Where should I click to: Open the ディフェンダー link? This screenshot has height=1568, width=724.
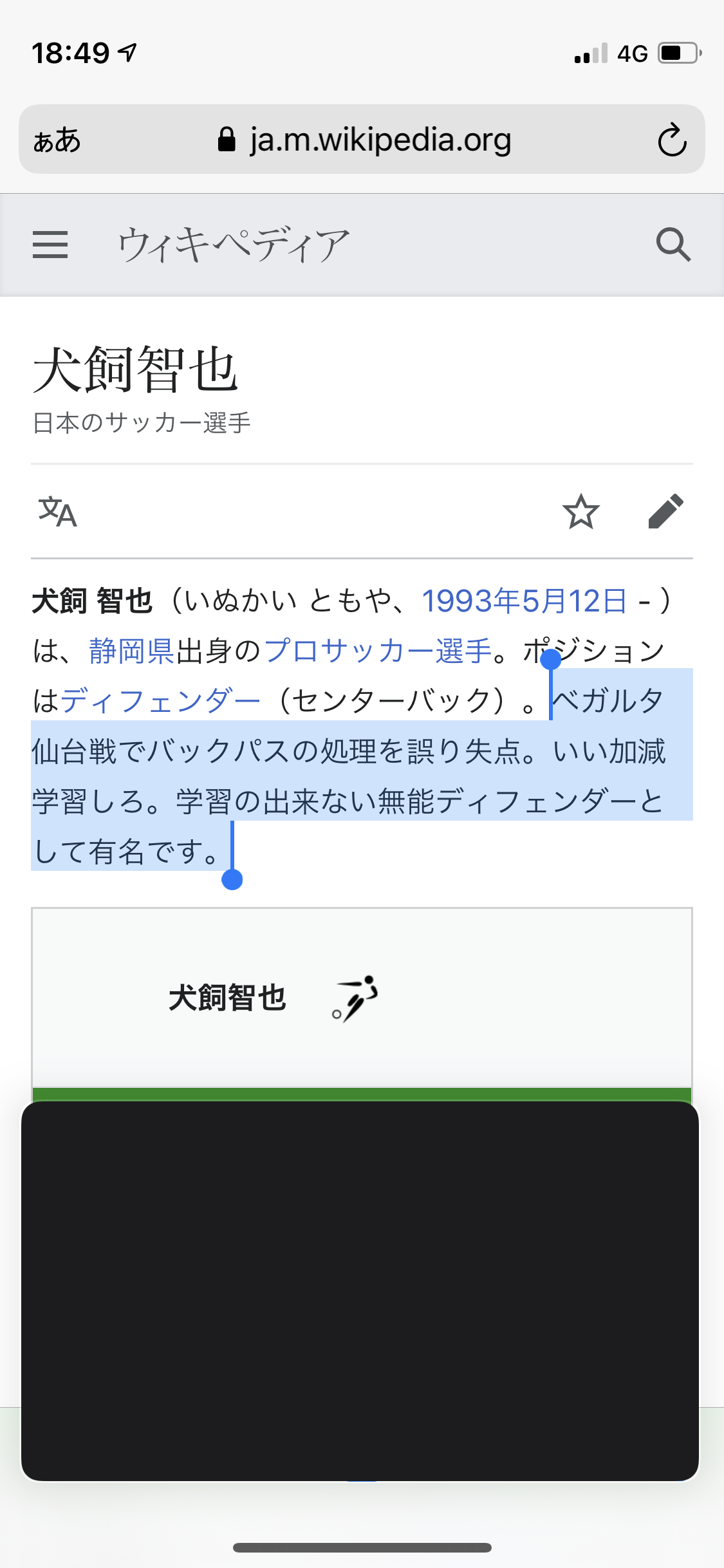161,702
